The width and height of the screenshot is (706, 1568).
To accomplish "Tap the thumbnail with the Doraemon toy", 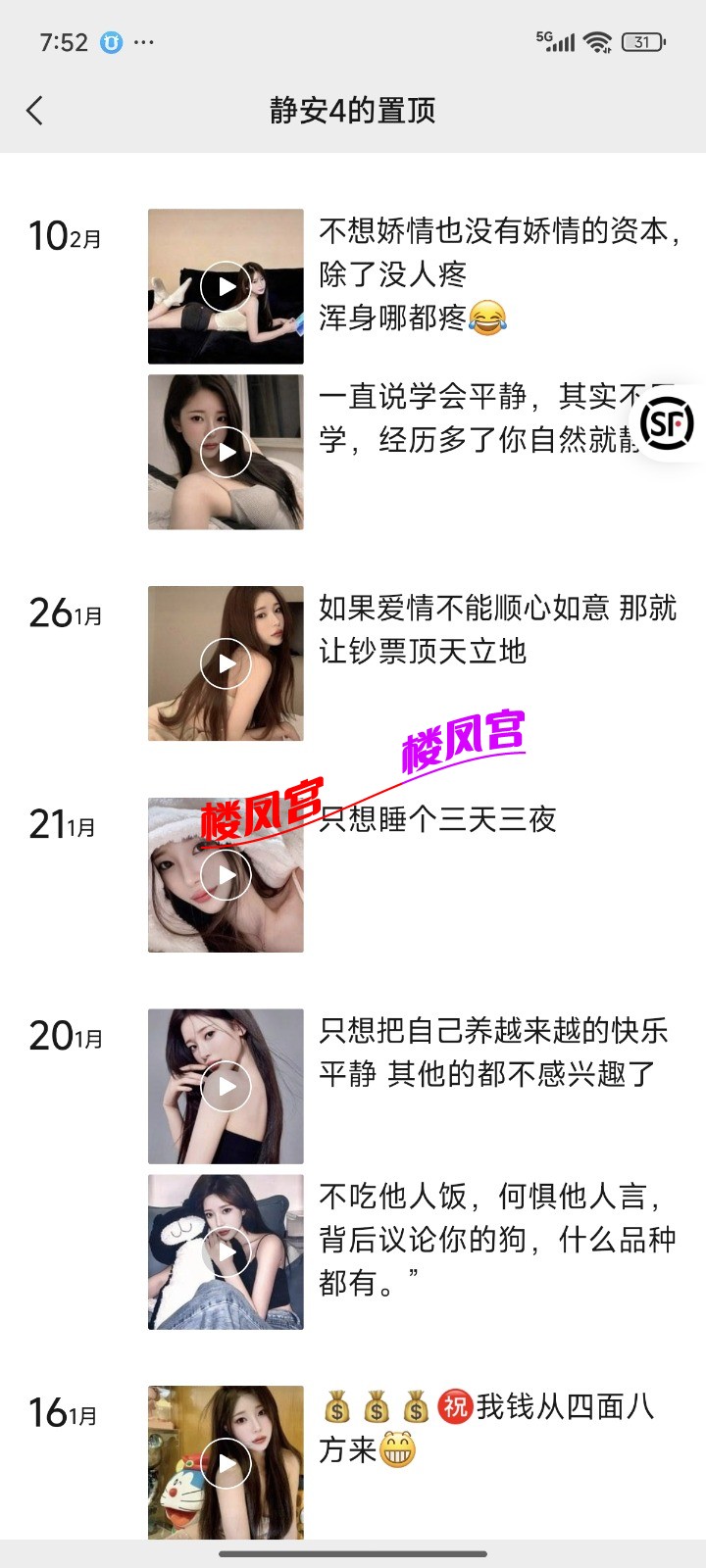I will pyautogui.click(x=225, y=1461).
